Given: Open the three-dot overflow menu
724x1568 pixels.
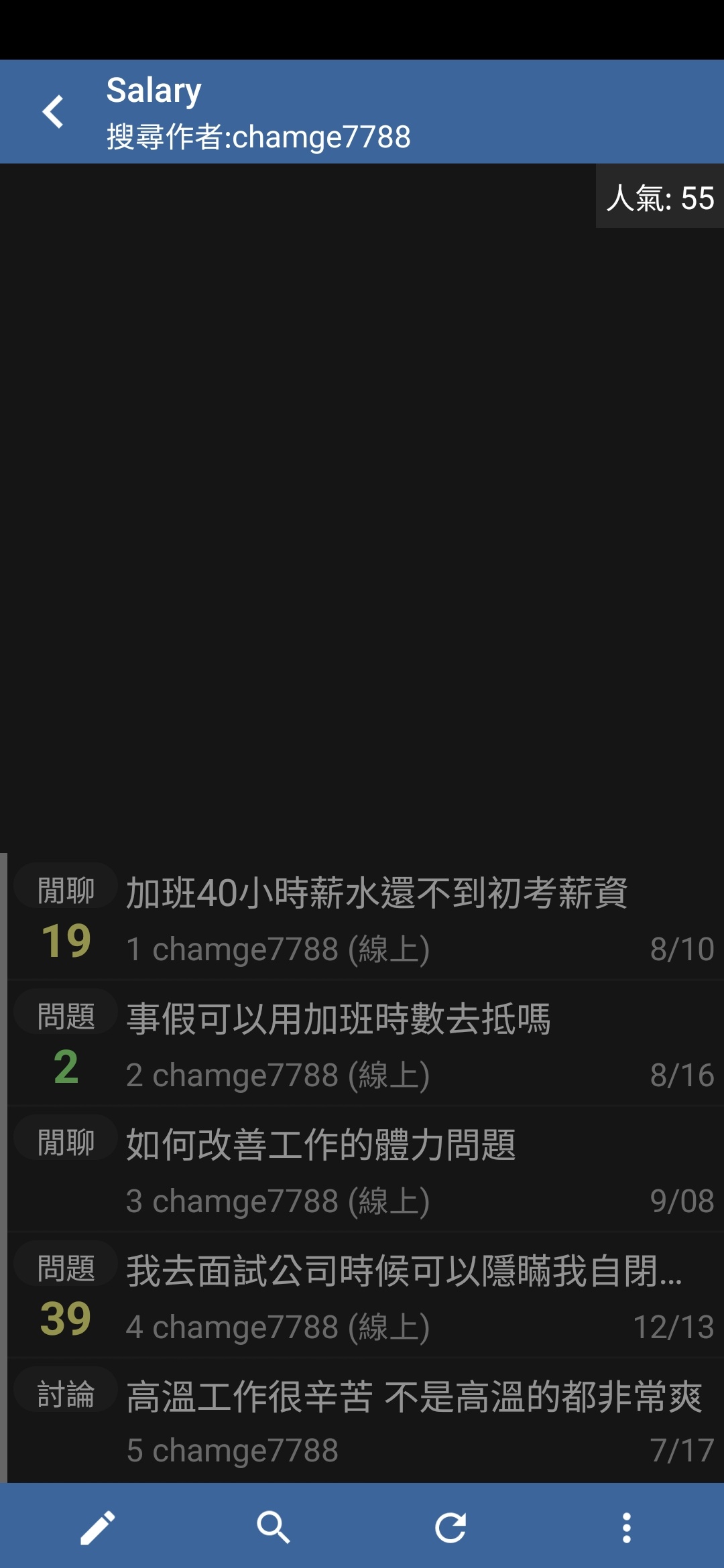Looking at the screenshot, I should pos(626,1528).
